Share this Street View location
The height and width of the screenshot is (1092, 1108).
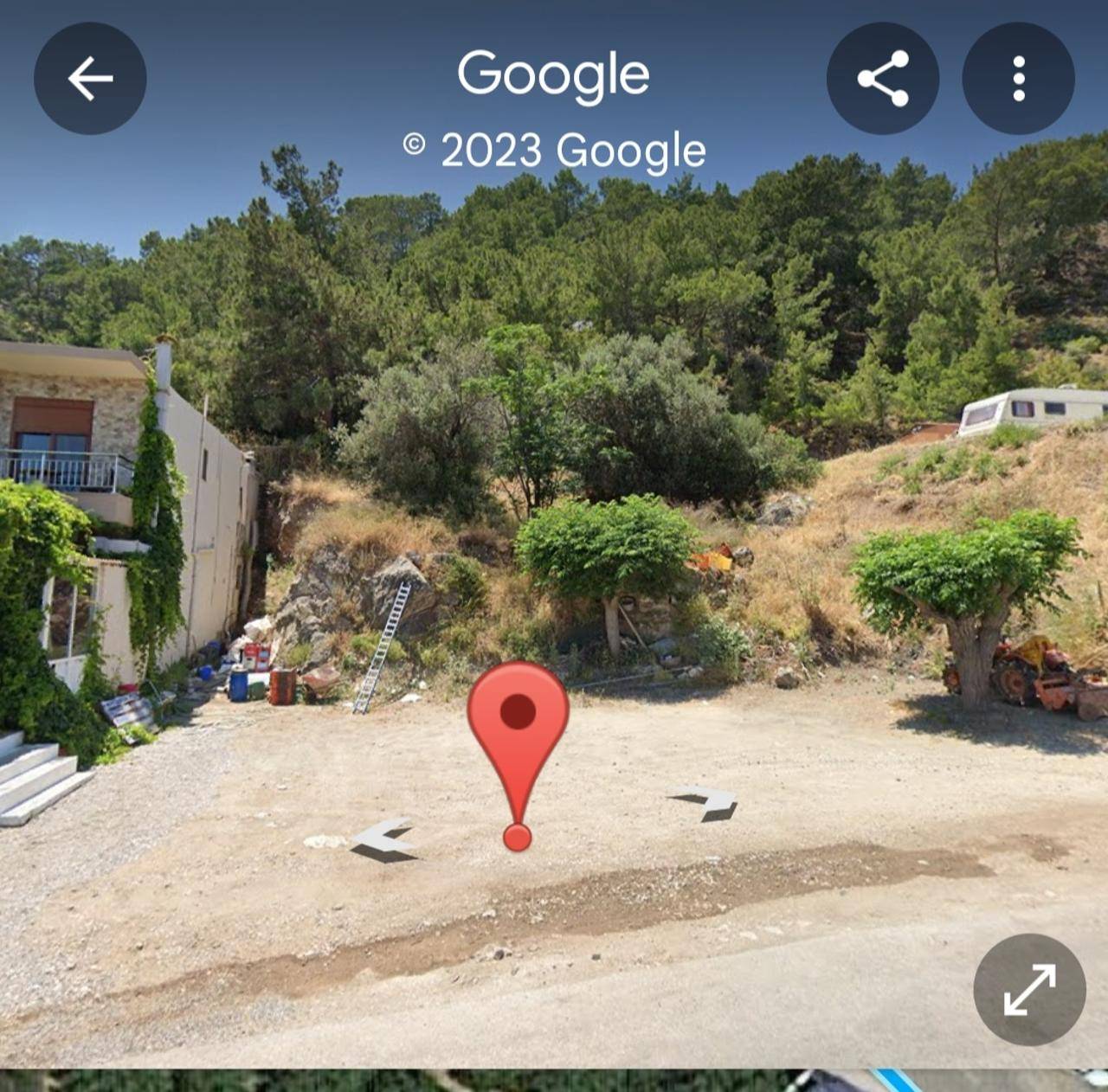pos(882,79)
